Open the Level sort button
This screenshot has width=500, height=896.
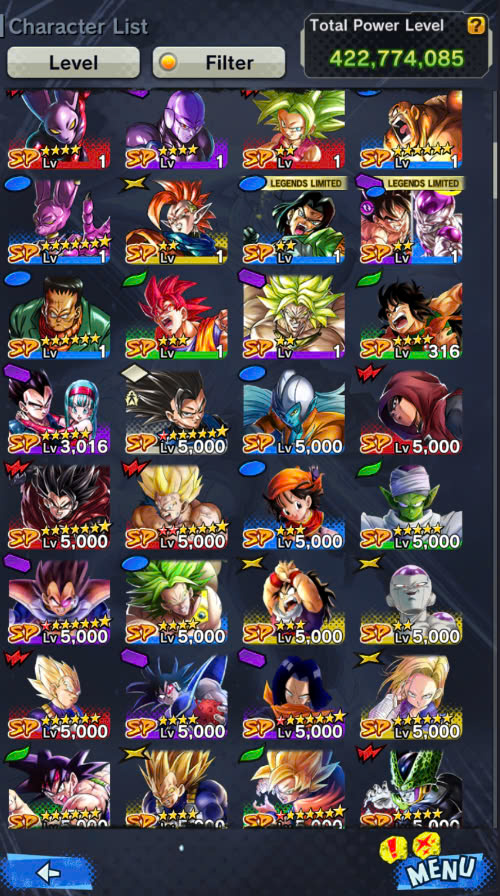[x=73, y=62]
